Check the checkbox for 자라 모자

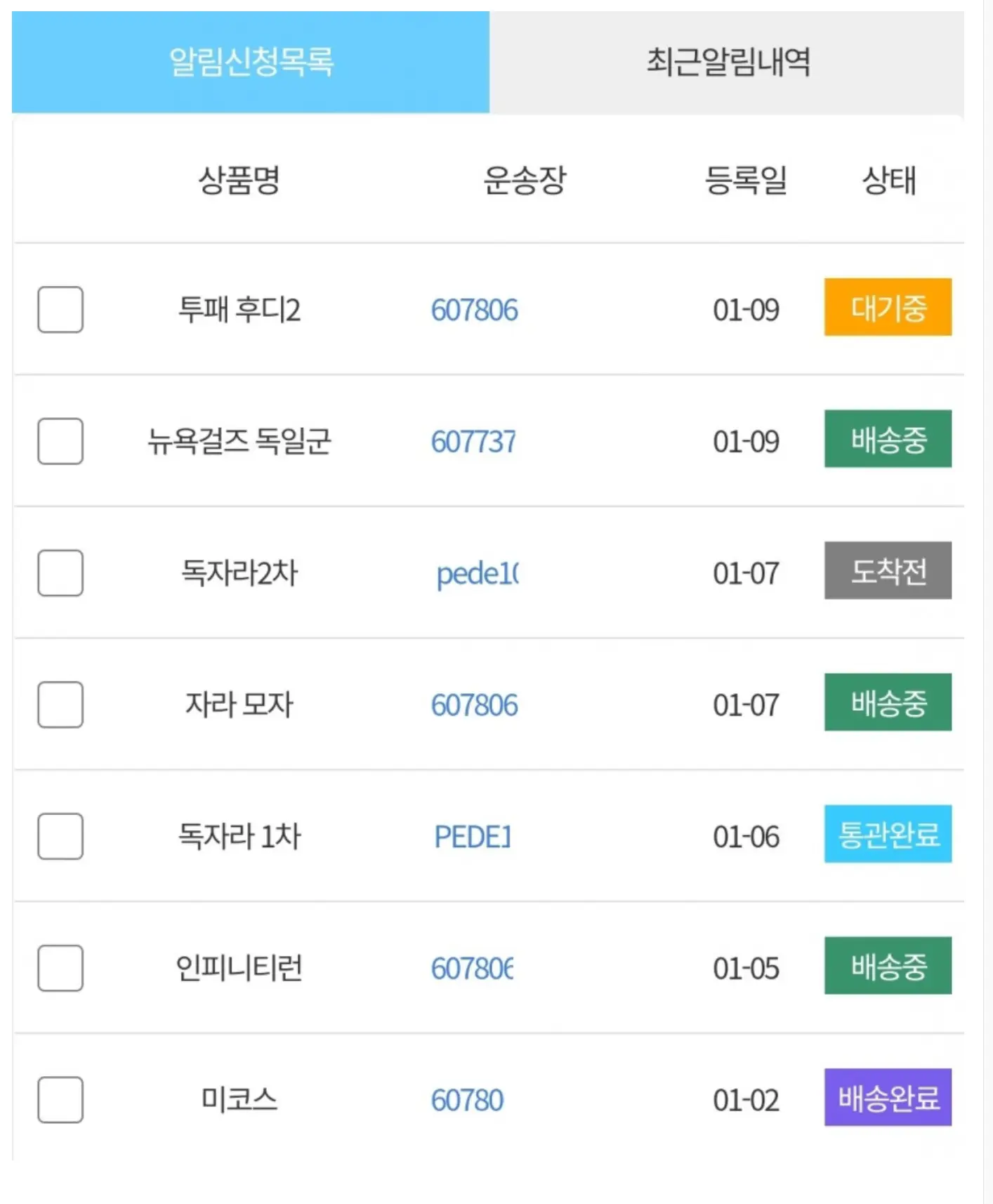60,705
